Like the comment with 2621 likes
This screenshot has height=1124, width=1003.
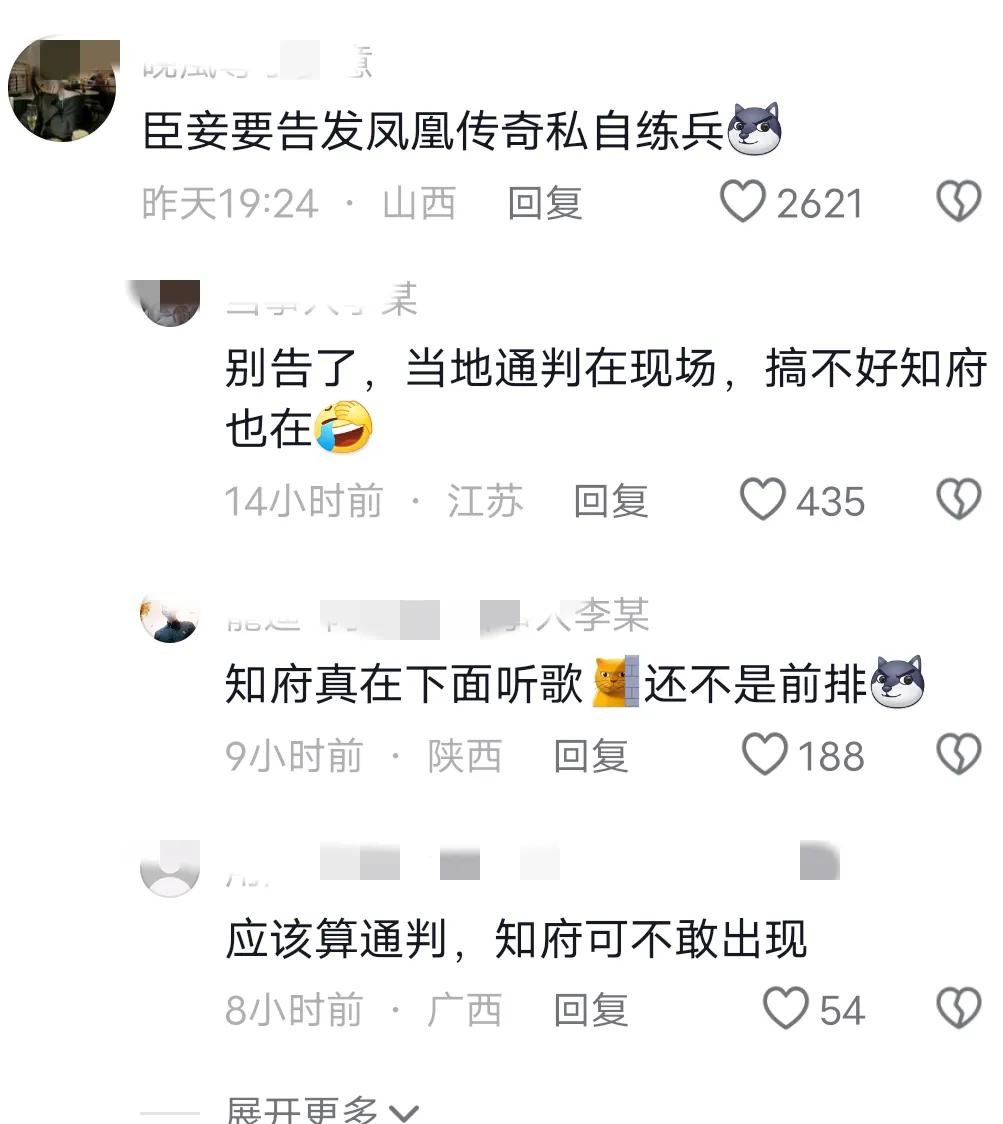point(744,202)
